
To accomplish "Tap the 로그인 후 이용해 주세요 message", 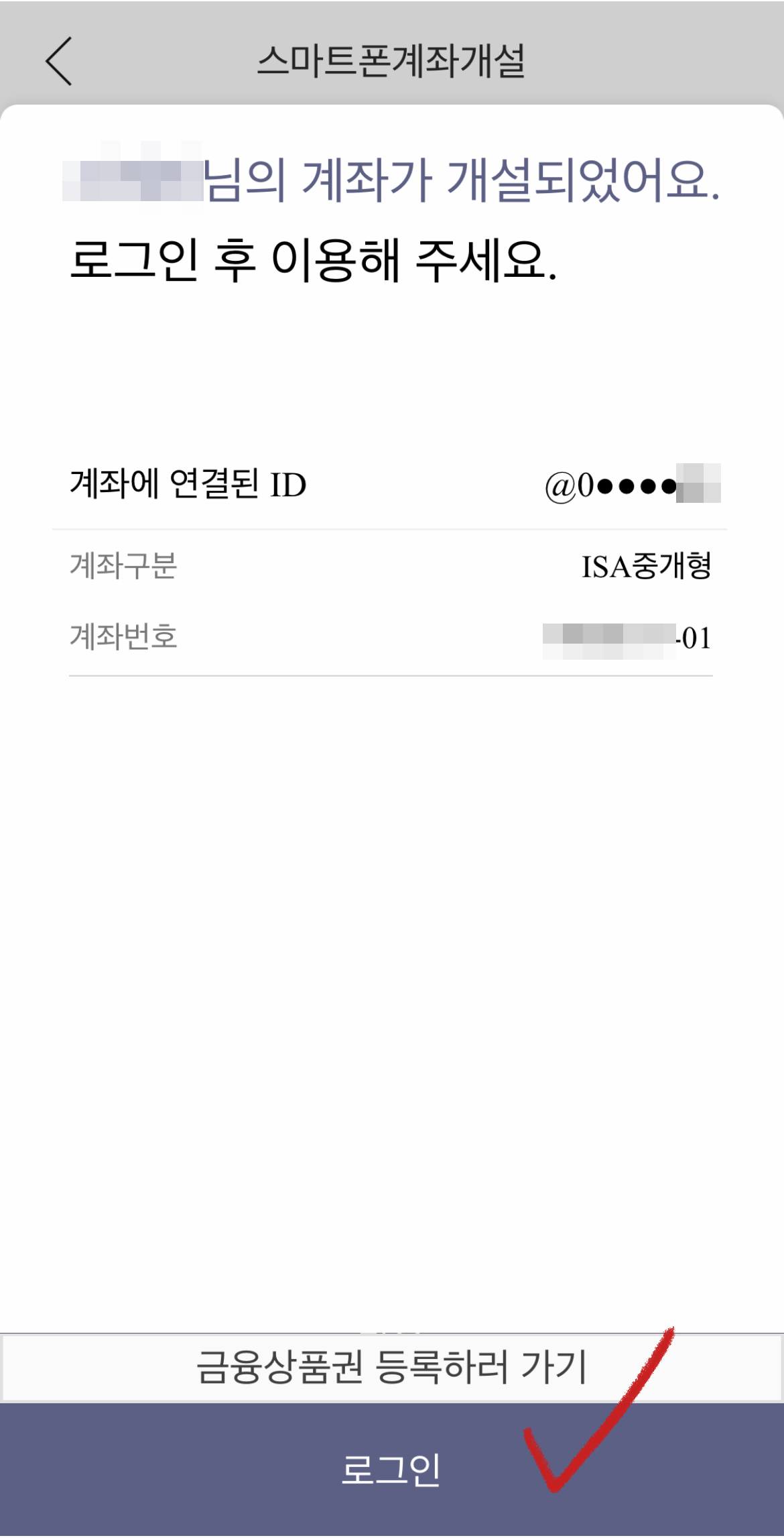I will tap(315, 258).
